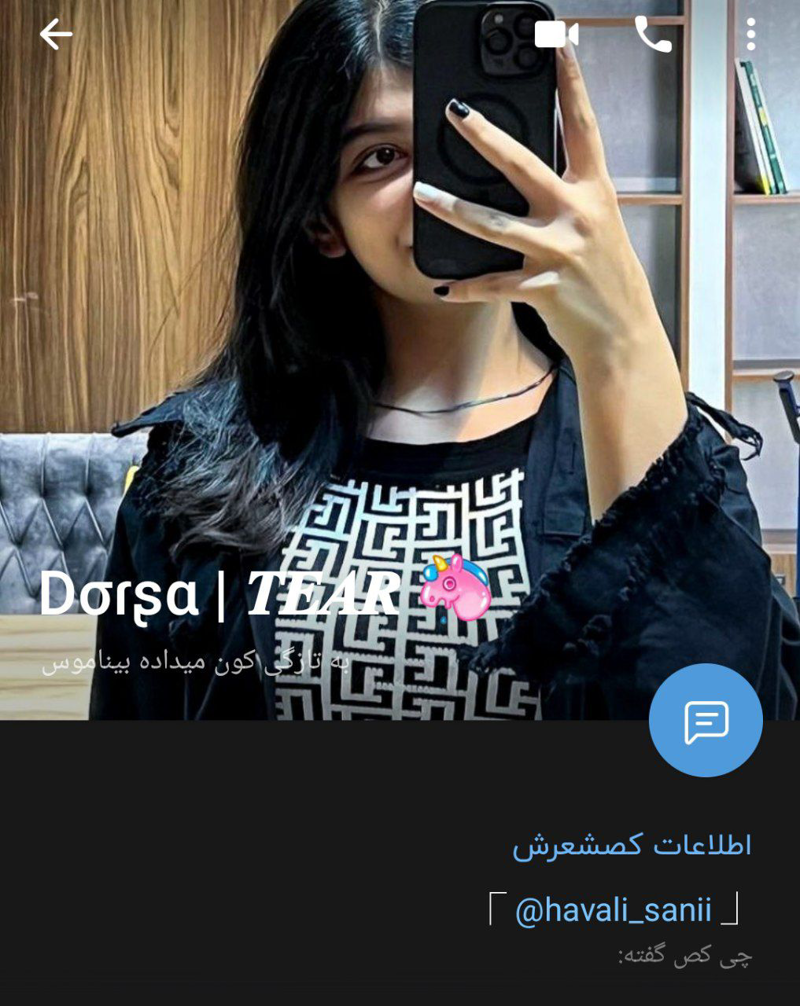This screenshot has width=800, height=1006.
Task: Start a video call with Dorsa
Action: click(556, 35)
